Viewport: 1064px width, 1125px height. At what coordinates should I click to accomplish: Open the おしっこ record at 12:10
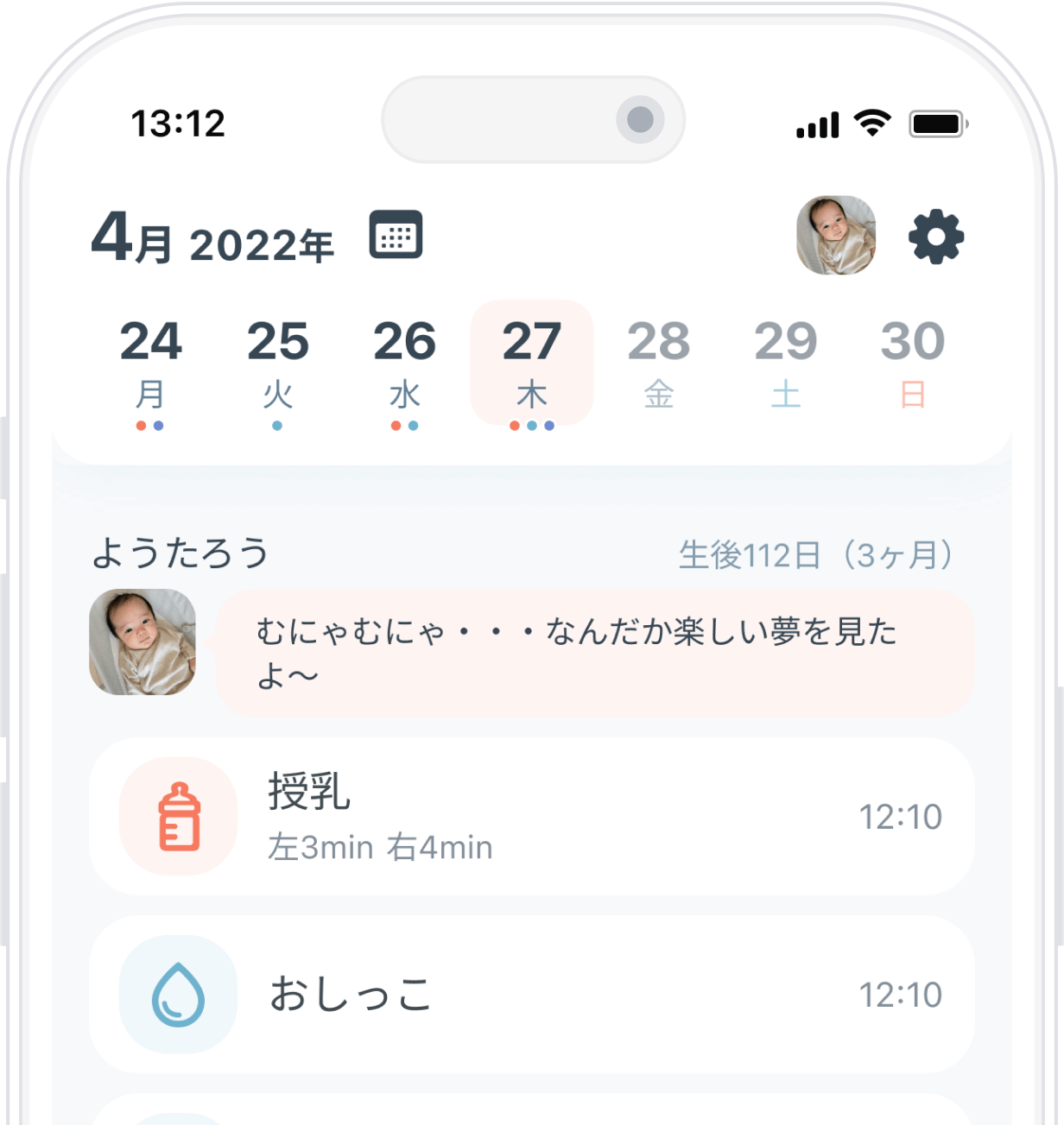point(531,995)
